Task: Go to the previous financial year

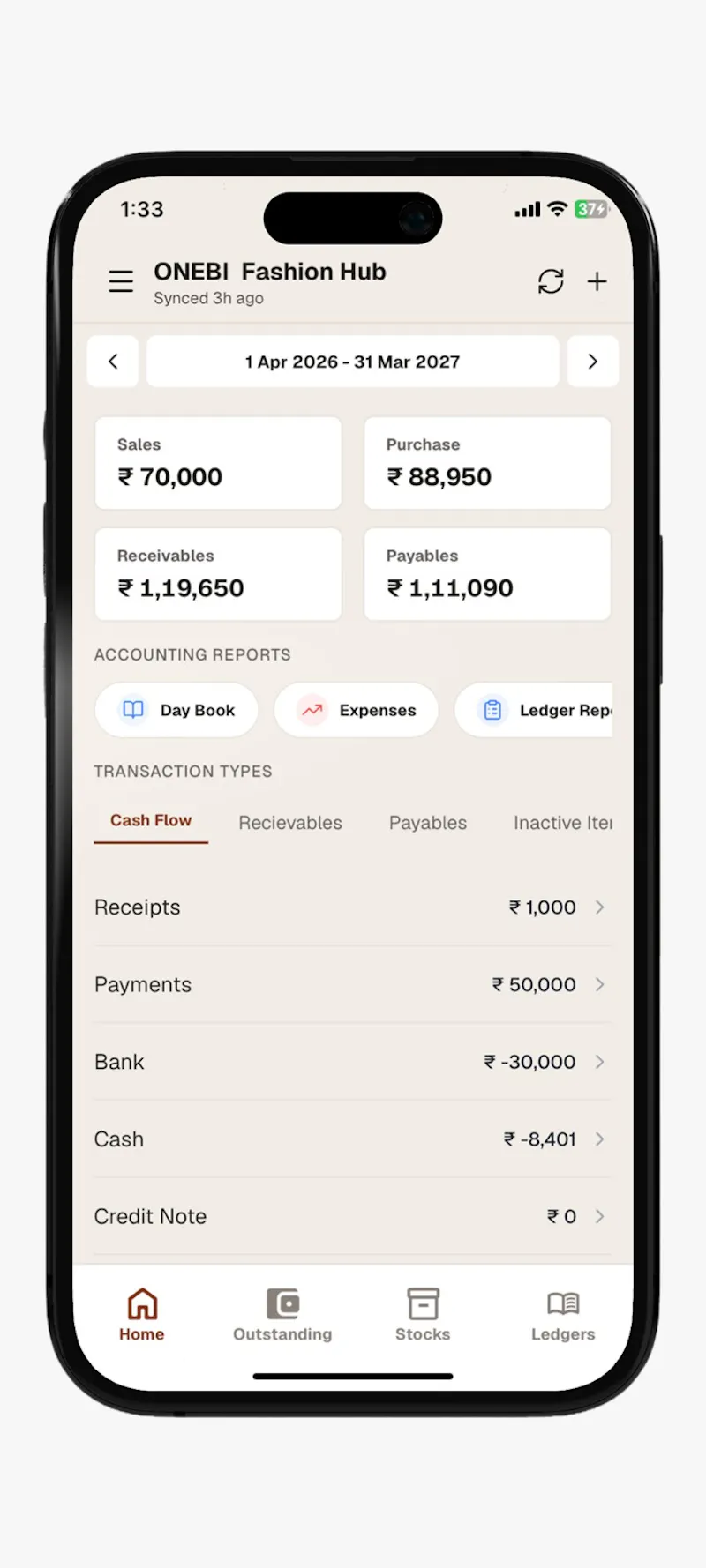Action: (113, 362)
